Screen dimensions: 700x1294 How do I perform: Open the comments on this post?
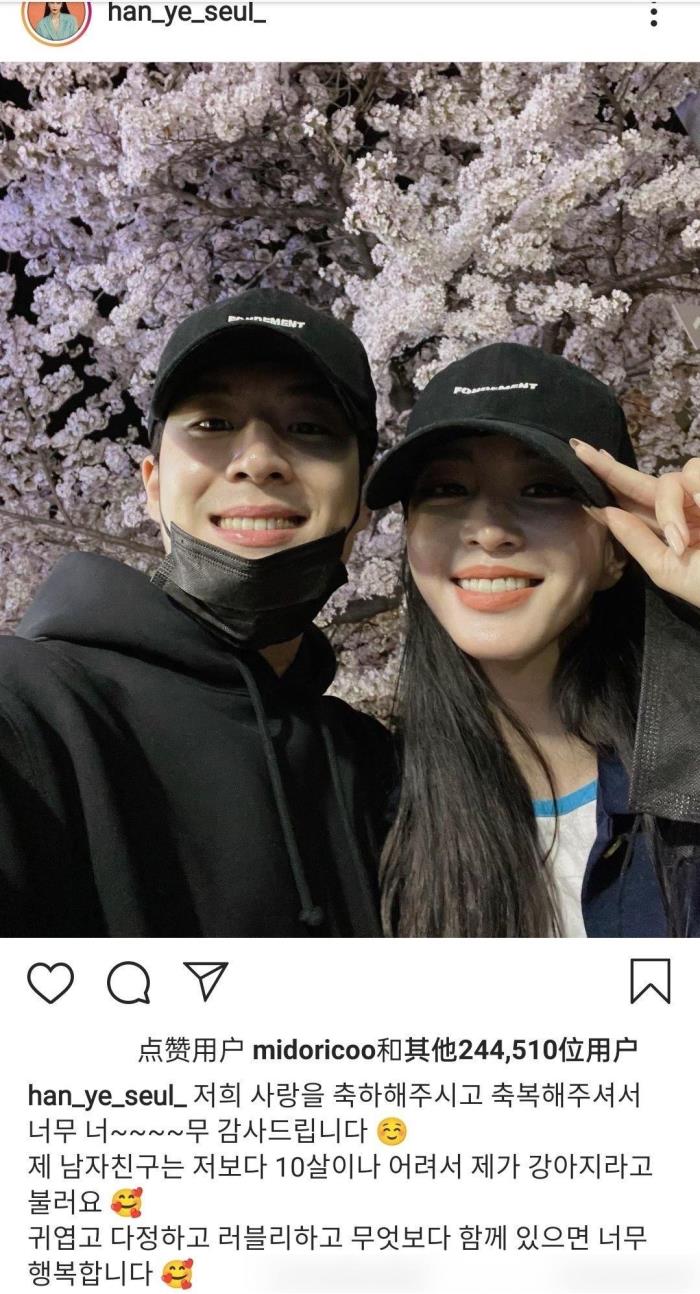[x=128, y=982]
